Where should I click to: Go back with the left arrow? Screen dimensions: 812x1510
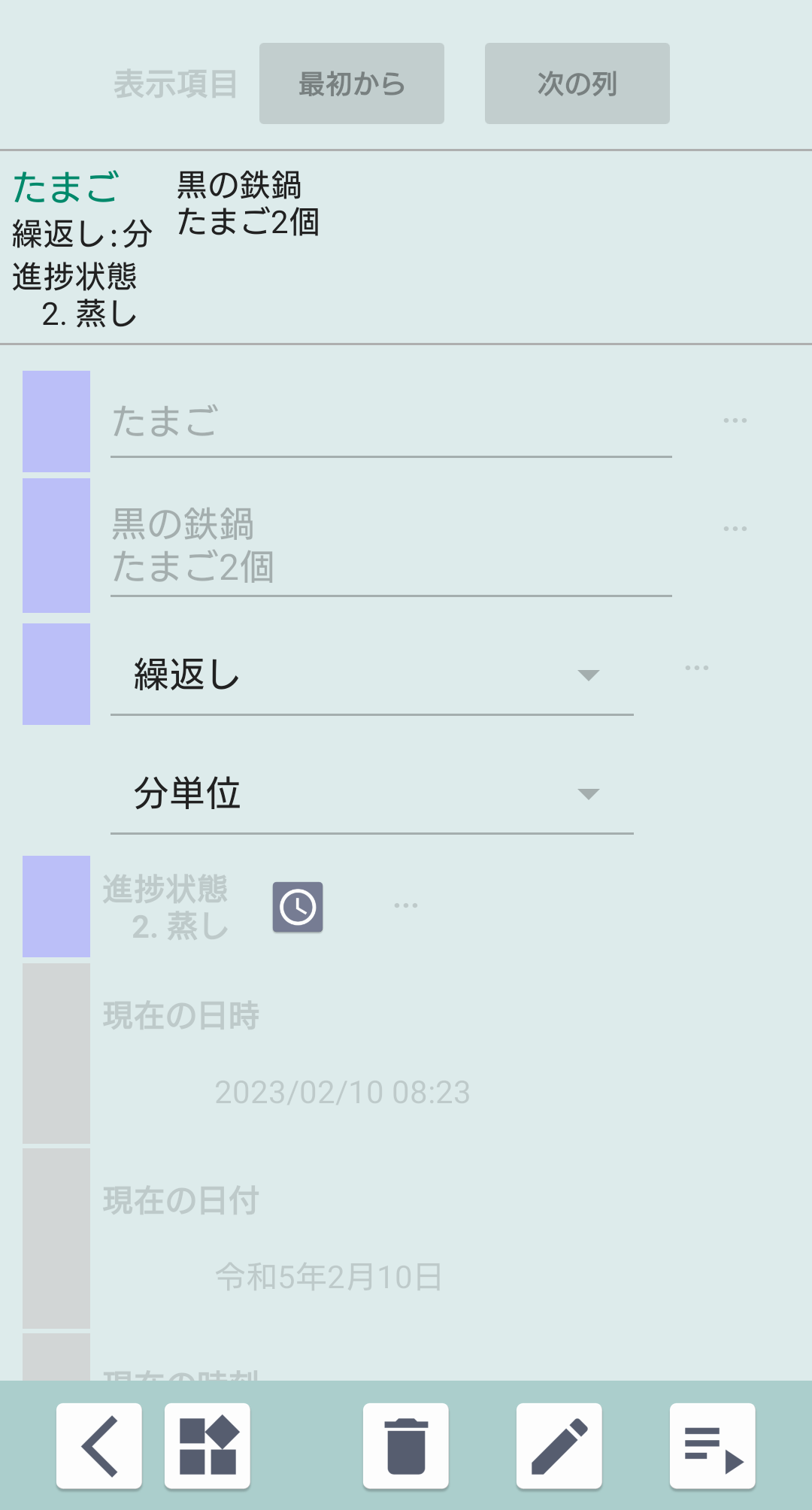coord(99,1445)
